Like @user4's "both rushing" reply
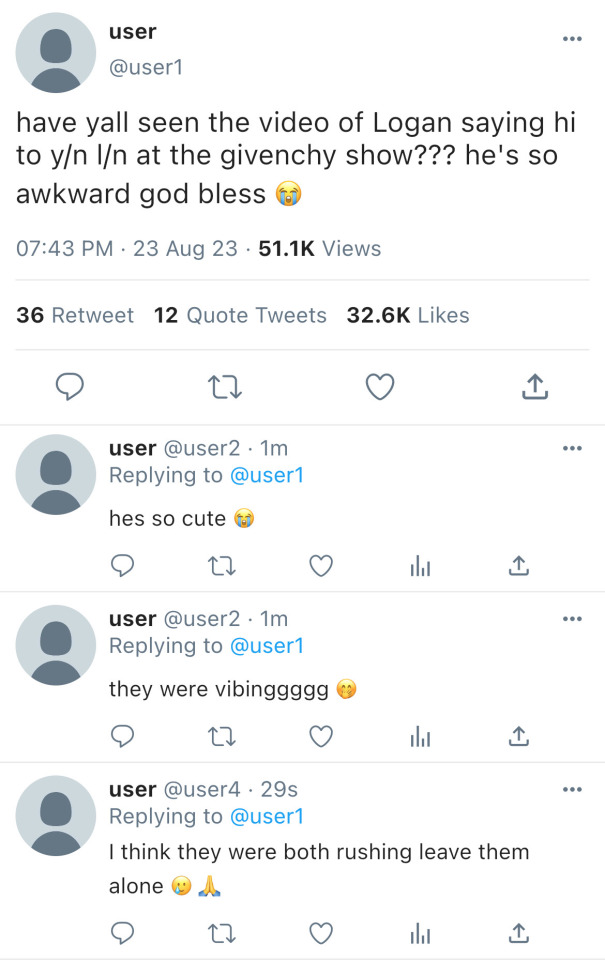The width and height of the screenshot is (605, 960). pos(320,933)
